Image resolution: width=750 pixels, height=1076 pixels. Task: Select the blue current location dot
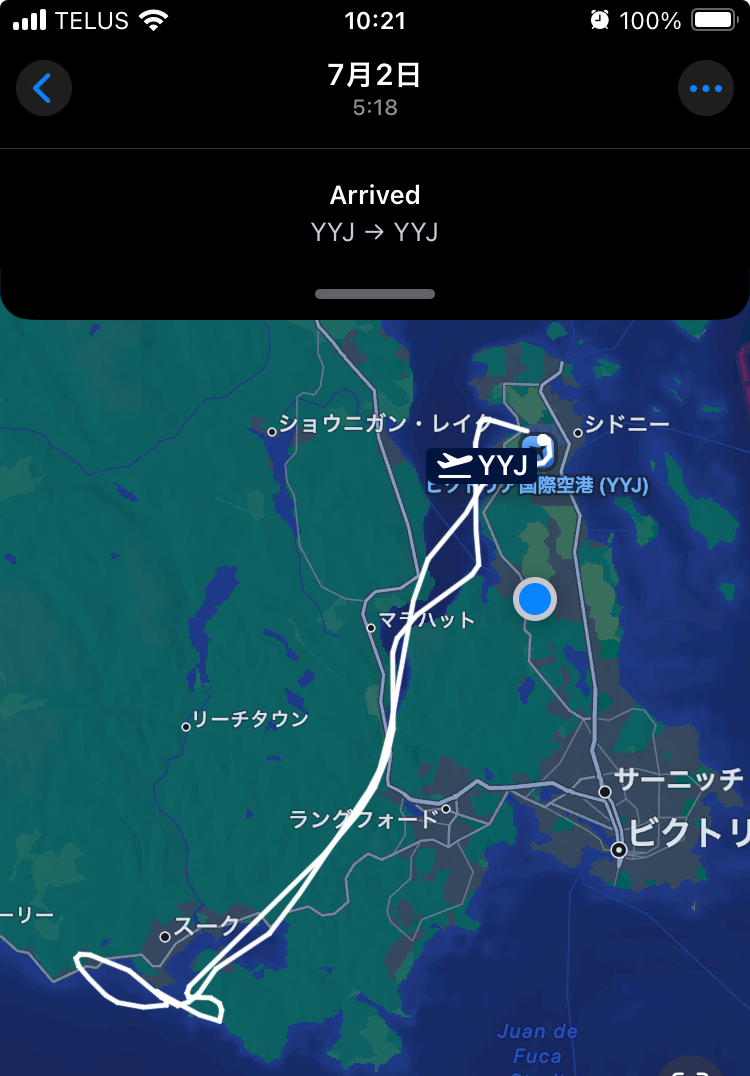535,599
